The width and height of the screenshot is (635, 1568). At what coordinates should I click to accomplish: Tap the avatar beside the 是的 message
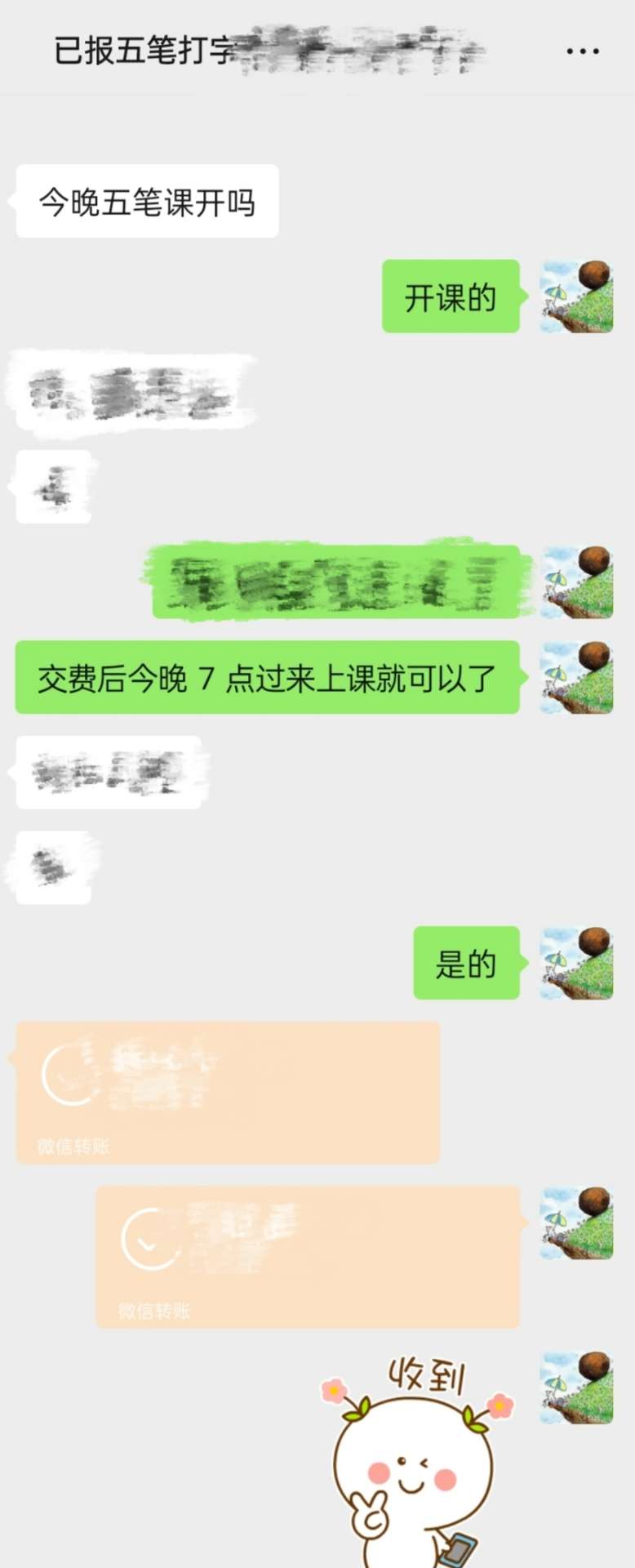[x=576, y=963]
